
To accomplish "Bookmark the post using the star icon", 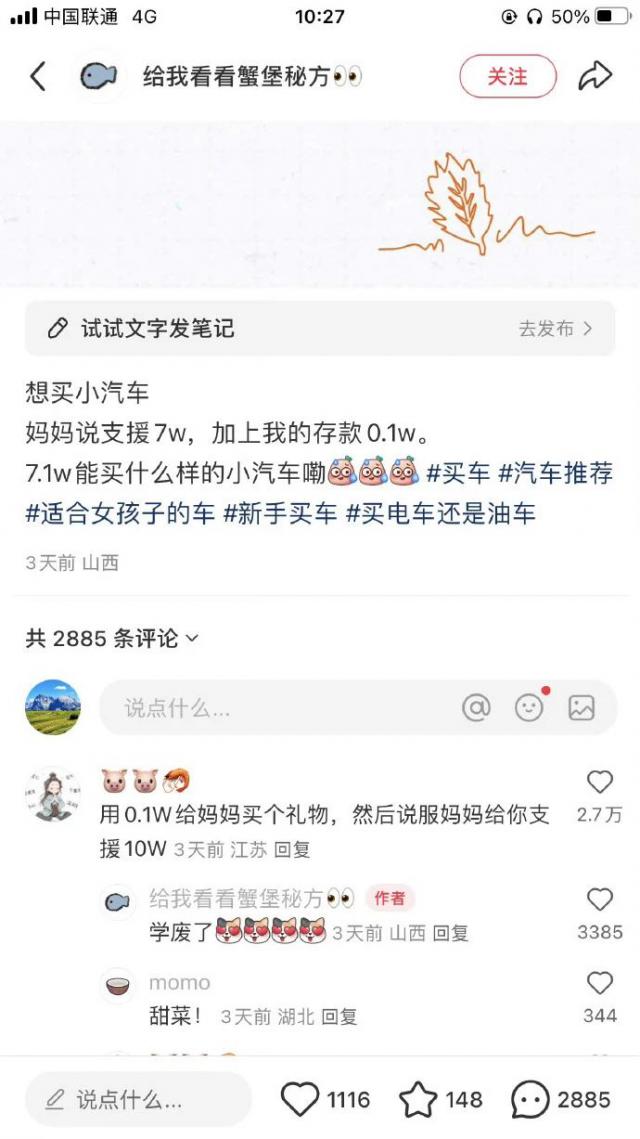I will (x=418, y=1100).
